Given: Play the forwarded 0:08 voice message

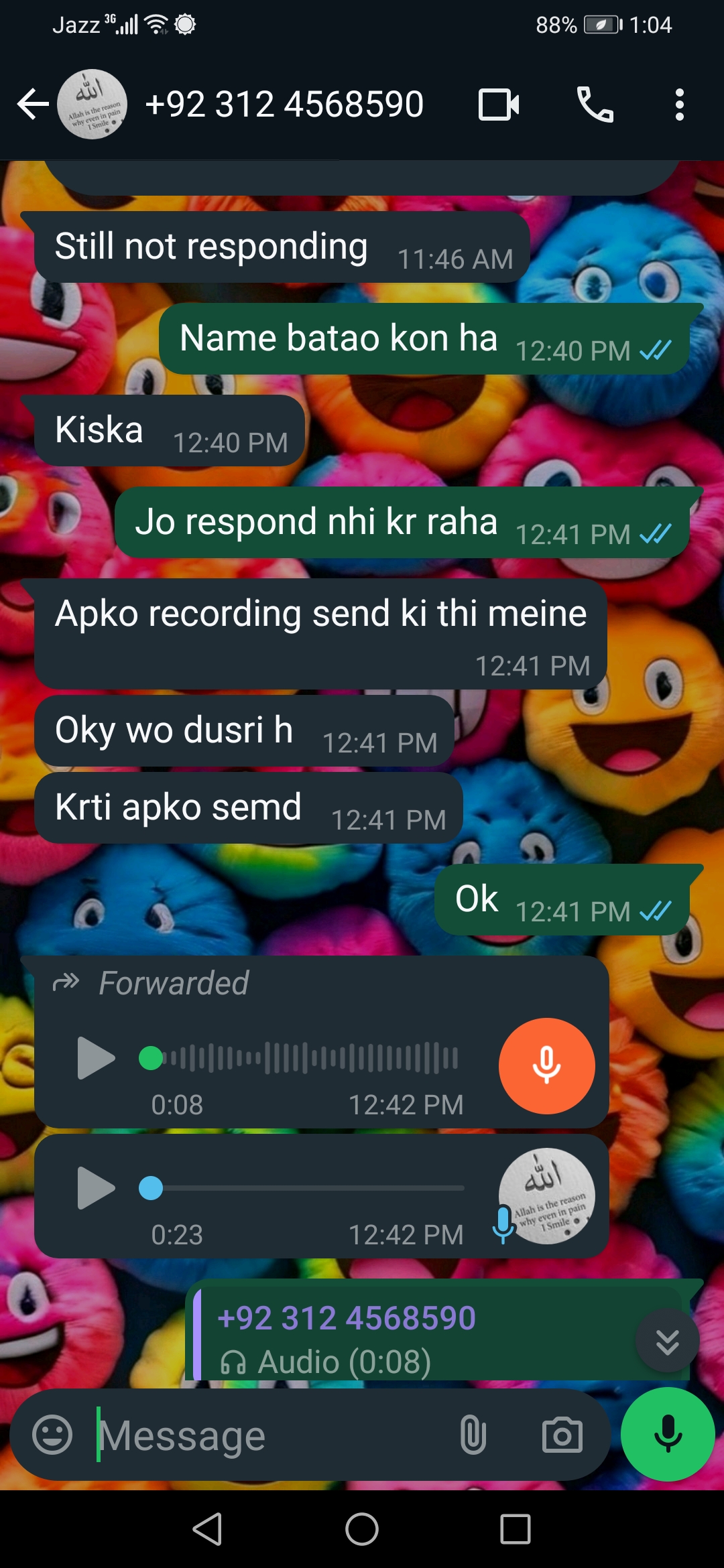Looking at the screenshot, I should coord(96,1058).
